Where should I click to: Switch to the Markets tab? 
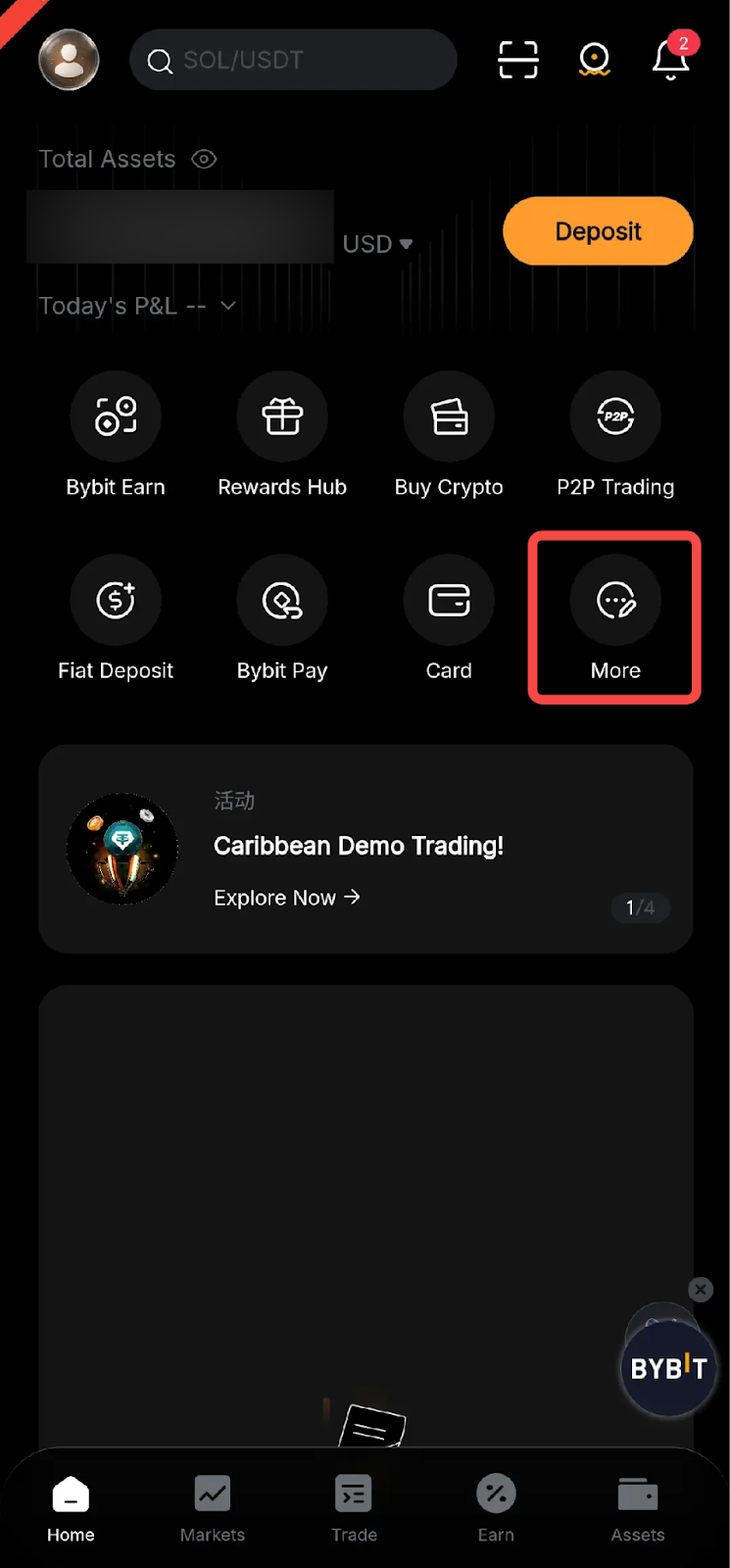point(213,1507)
